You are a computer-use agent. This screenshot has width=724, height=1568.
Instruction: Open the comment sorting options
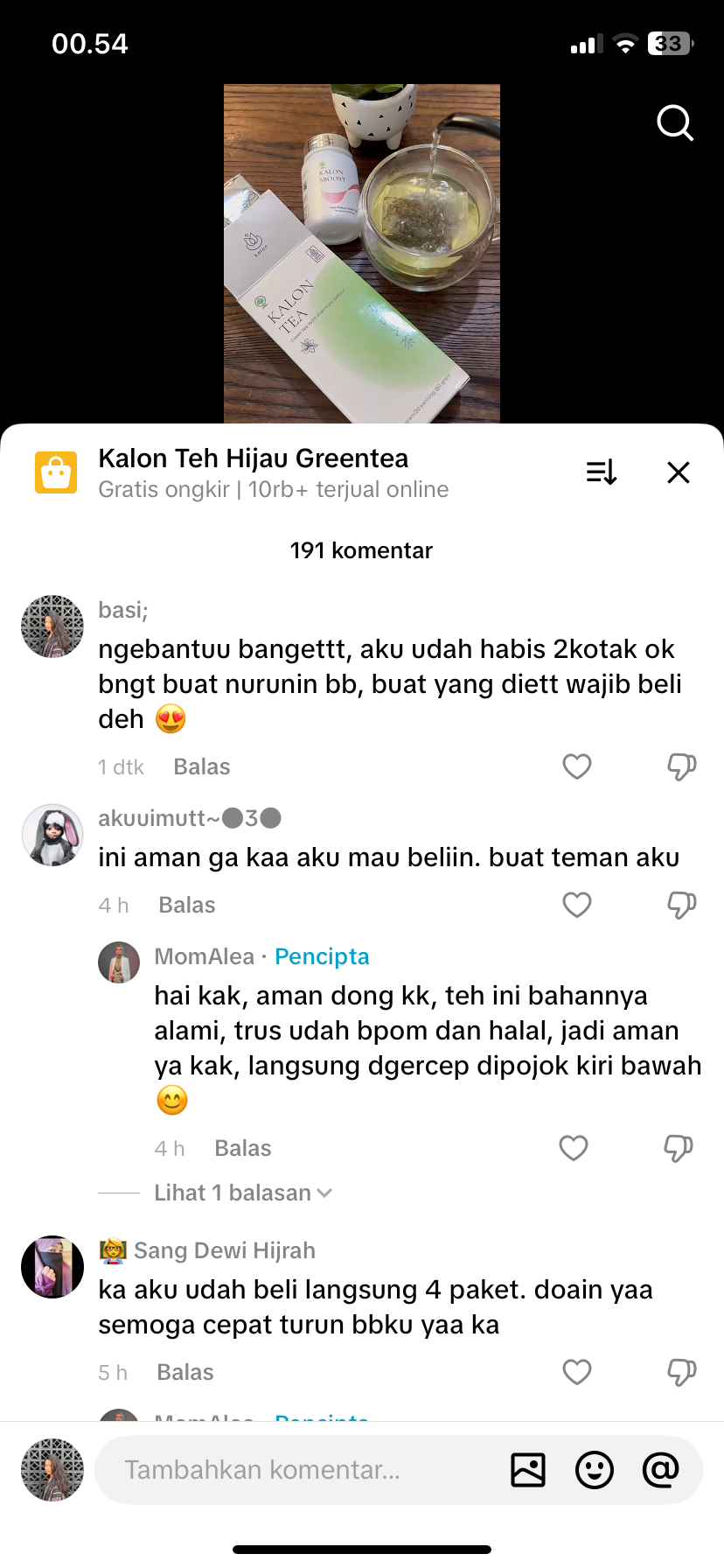602,472
